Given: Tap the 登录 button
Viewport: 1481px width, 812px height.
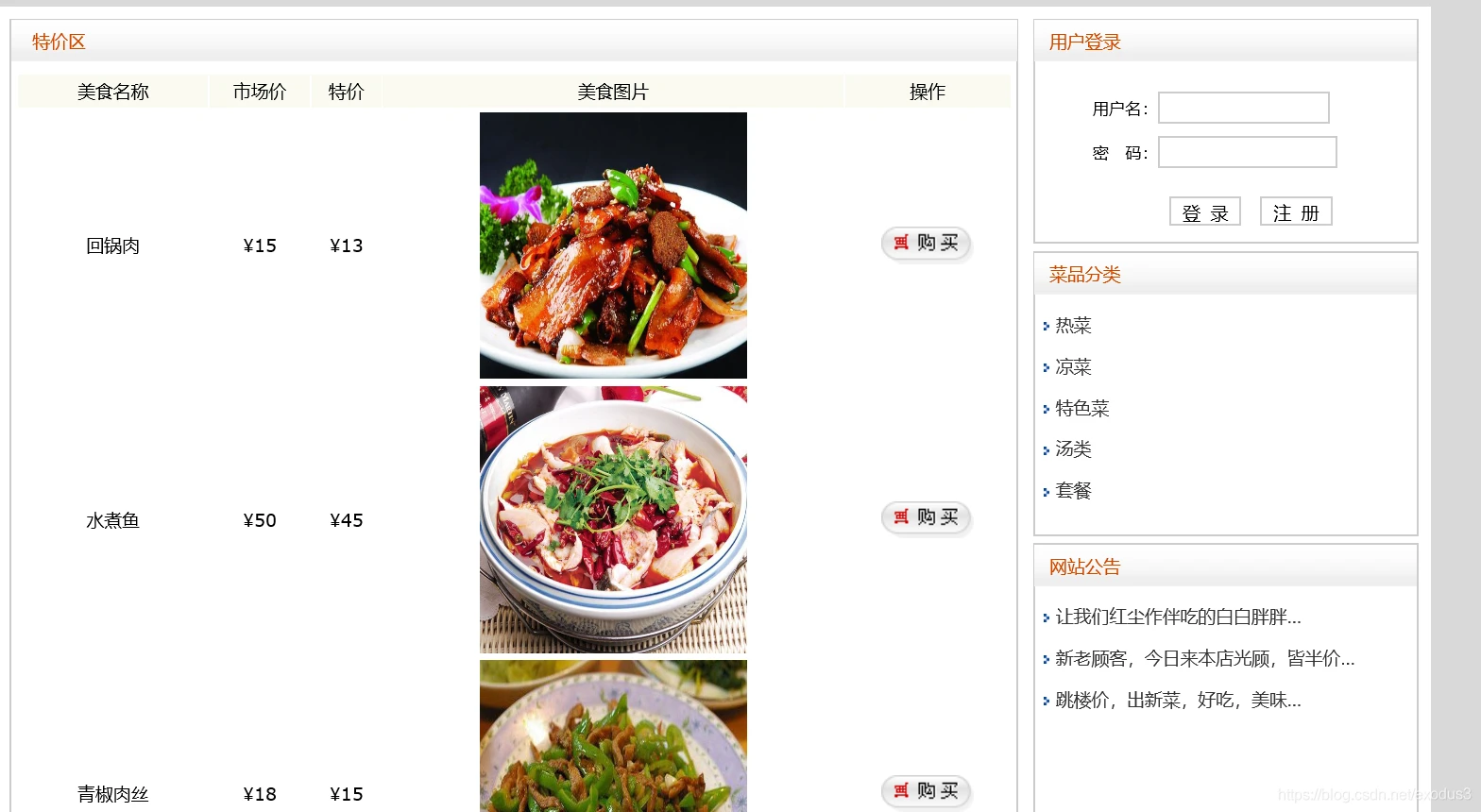Looking at the screenshot, I should tap(1204, 212).
